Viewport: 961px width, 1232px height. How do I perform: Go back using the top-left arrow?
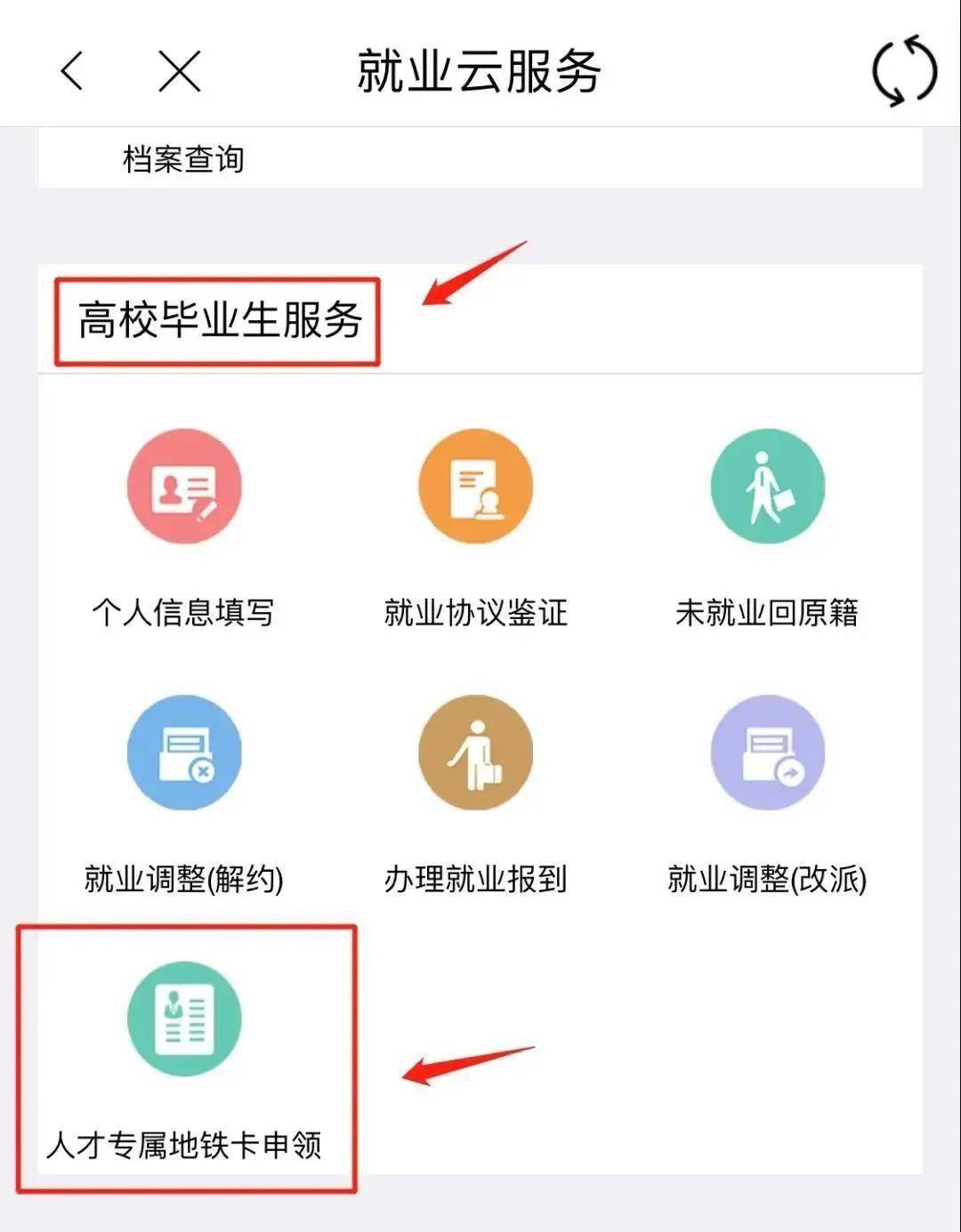(x=72, y=71)
